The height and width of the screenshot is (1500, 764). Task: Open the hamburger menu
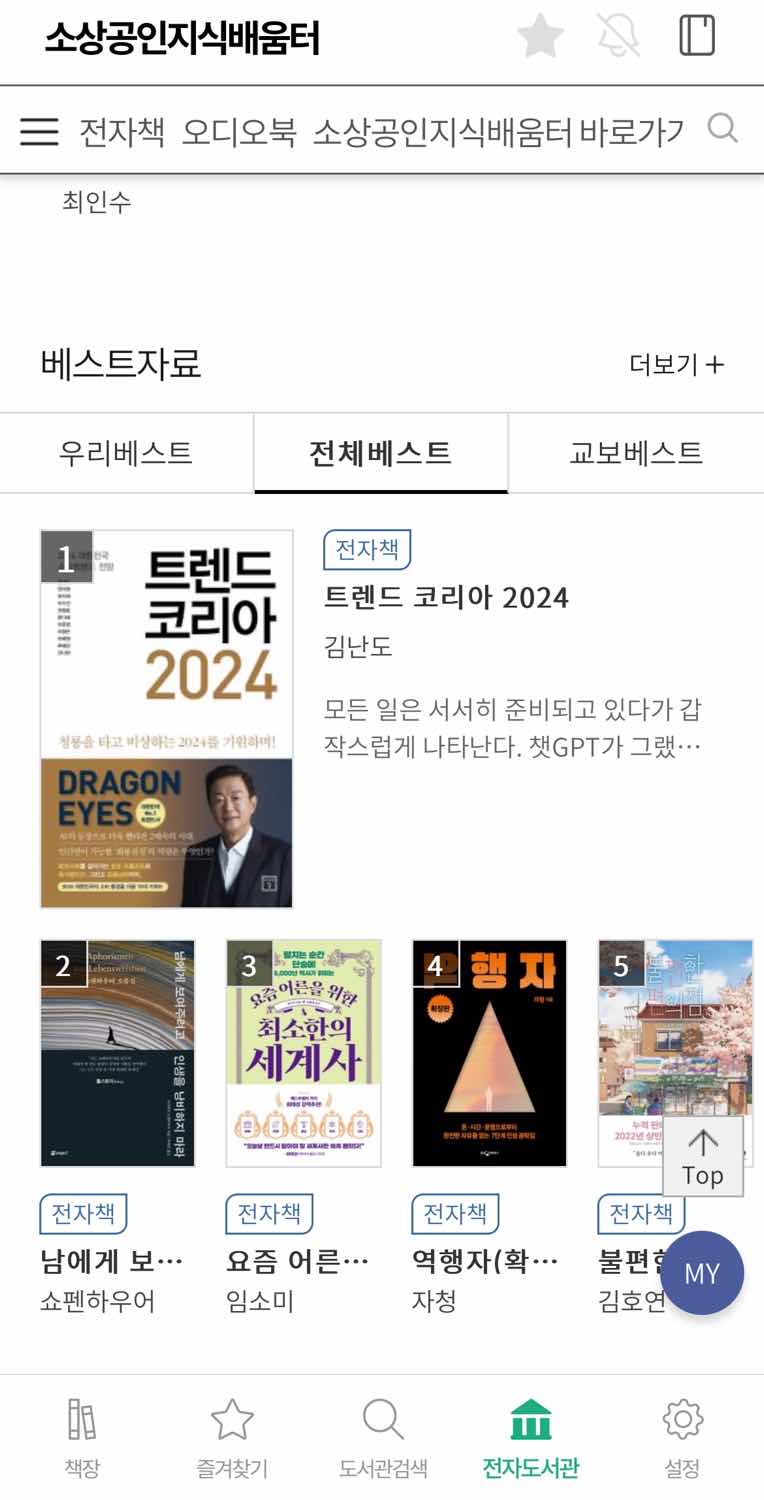pos(39,132)
